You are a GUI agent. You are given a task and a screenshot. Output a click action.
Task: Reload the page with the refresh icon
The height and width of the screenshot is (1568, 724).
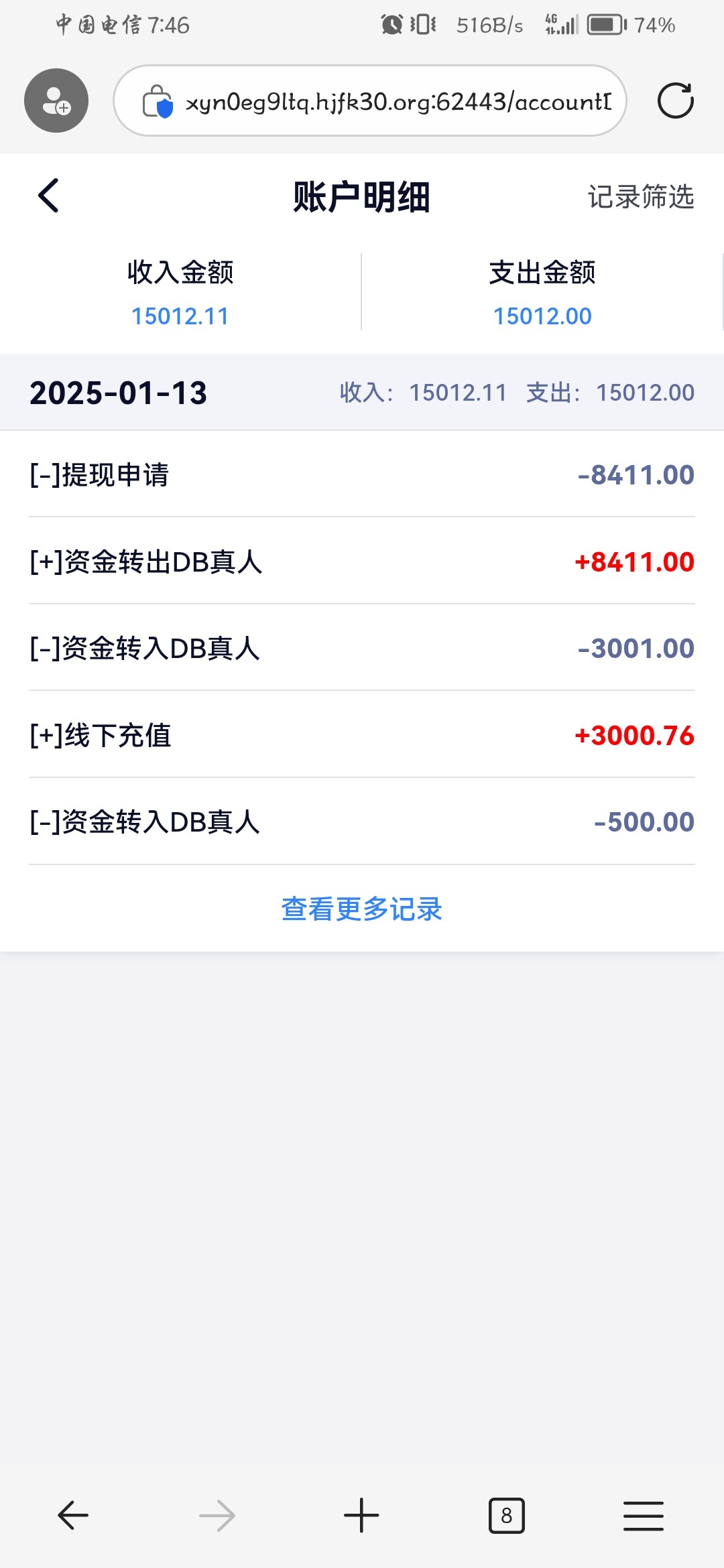[x=675, y=101]
